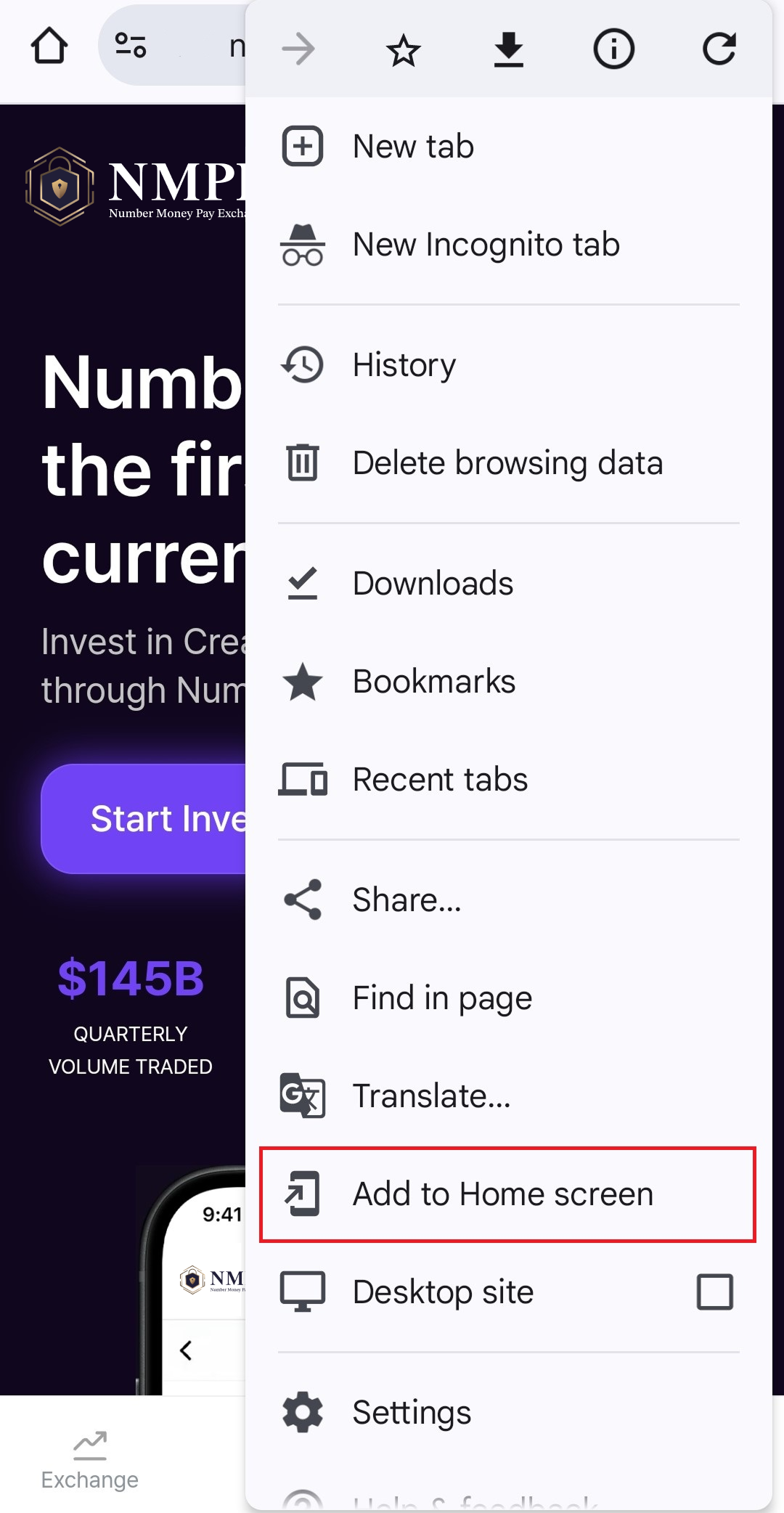This screenshot has height=1513, width=784.
Task: Tap the forward arrow in the menu
Action: 298,49
